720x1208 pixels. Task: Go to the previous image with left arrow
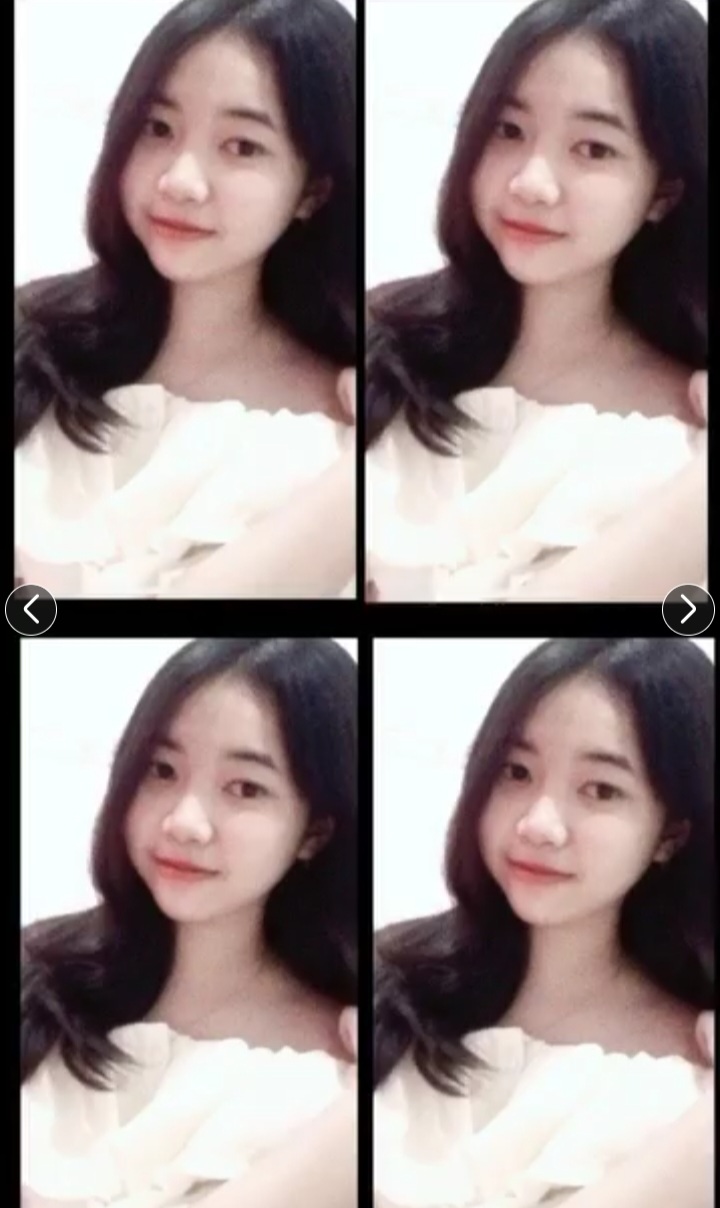(31, 610)
